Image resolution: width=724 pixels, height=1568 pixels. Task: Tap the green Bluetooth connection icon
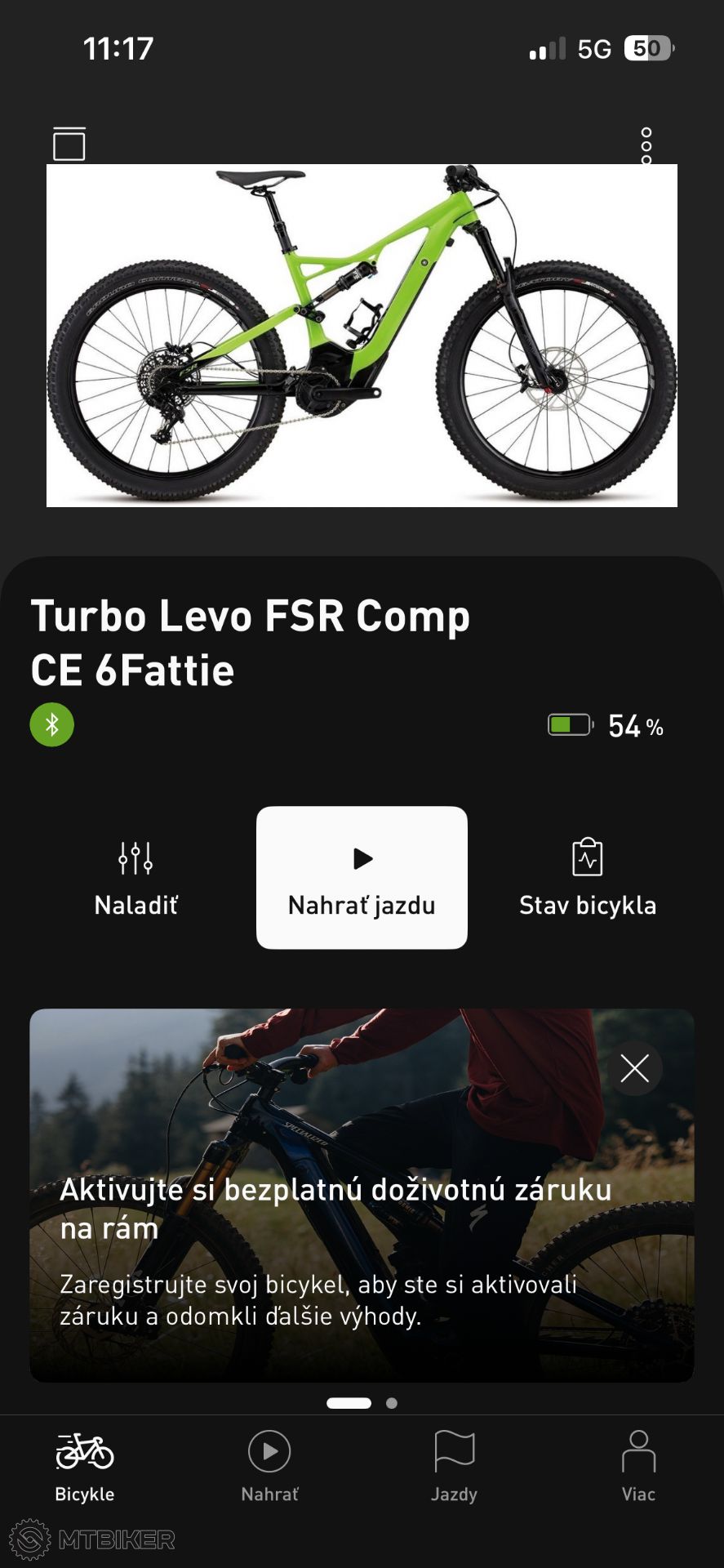click(x=52, y=724)
